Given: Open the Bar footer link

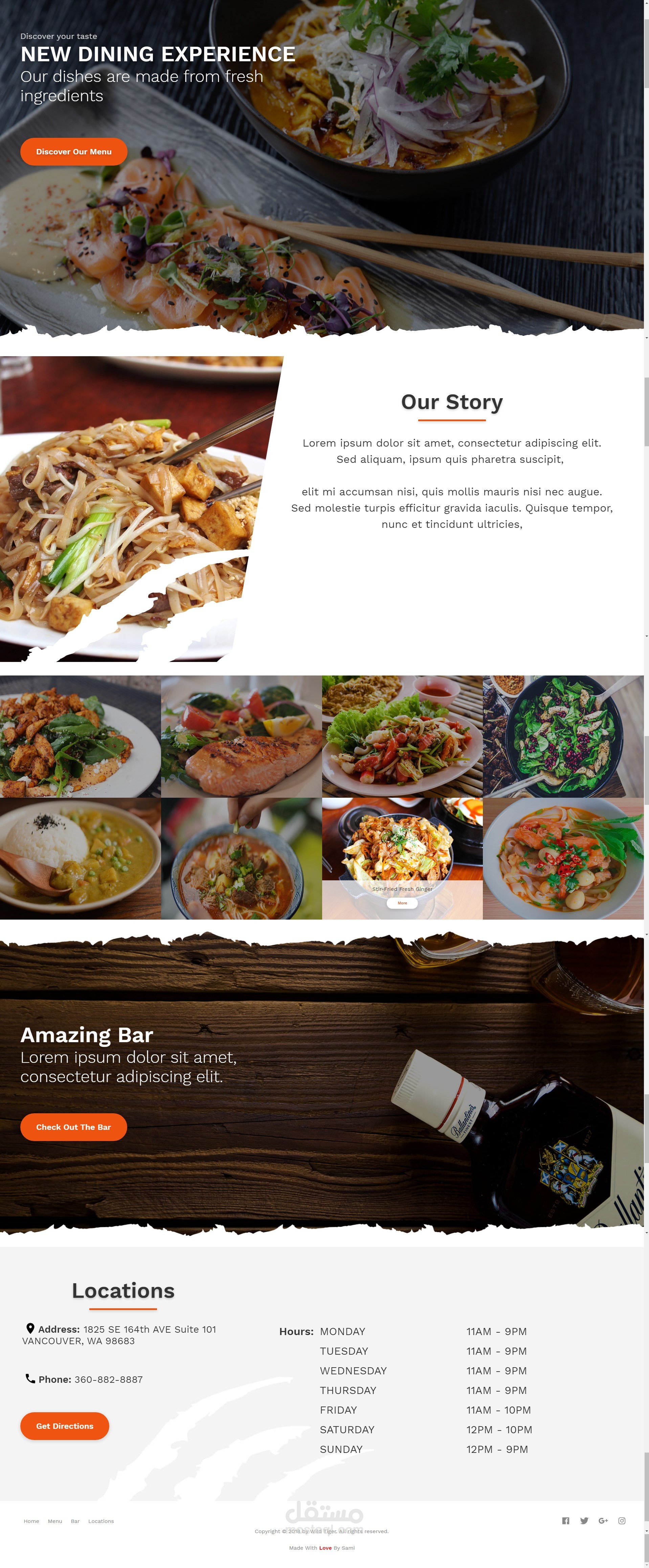Looking at the screenshot, I should point(75,1521).
